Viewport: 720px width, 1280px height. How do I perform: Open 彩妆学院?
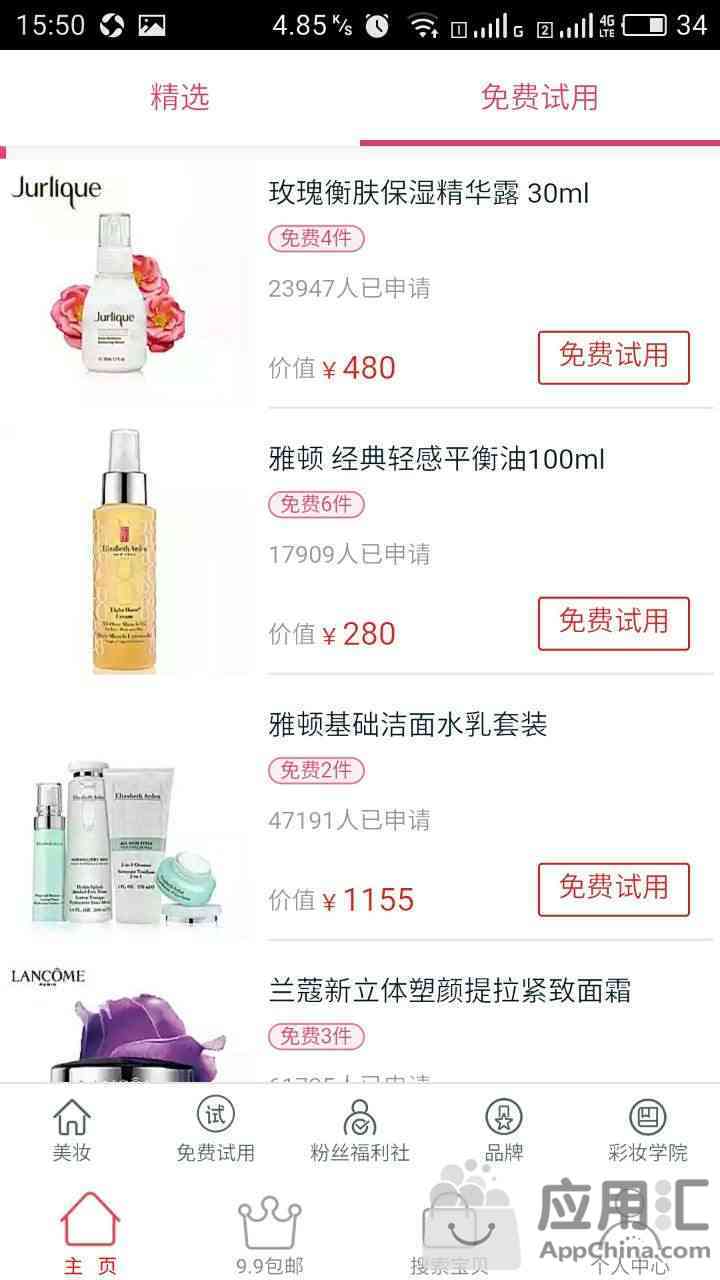tap(648, 1130)
